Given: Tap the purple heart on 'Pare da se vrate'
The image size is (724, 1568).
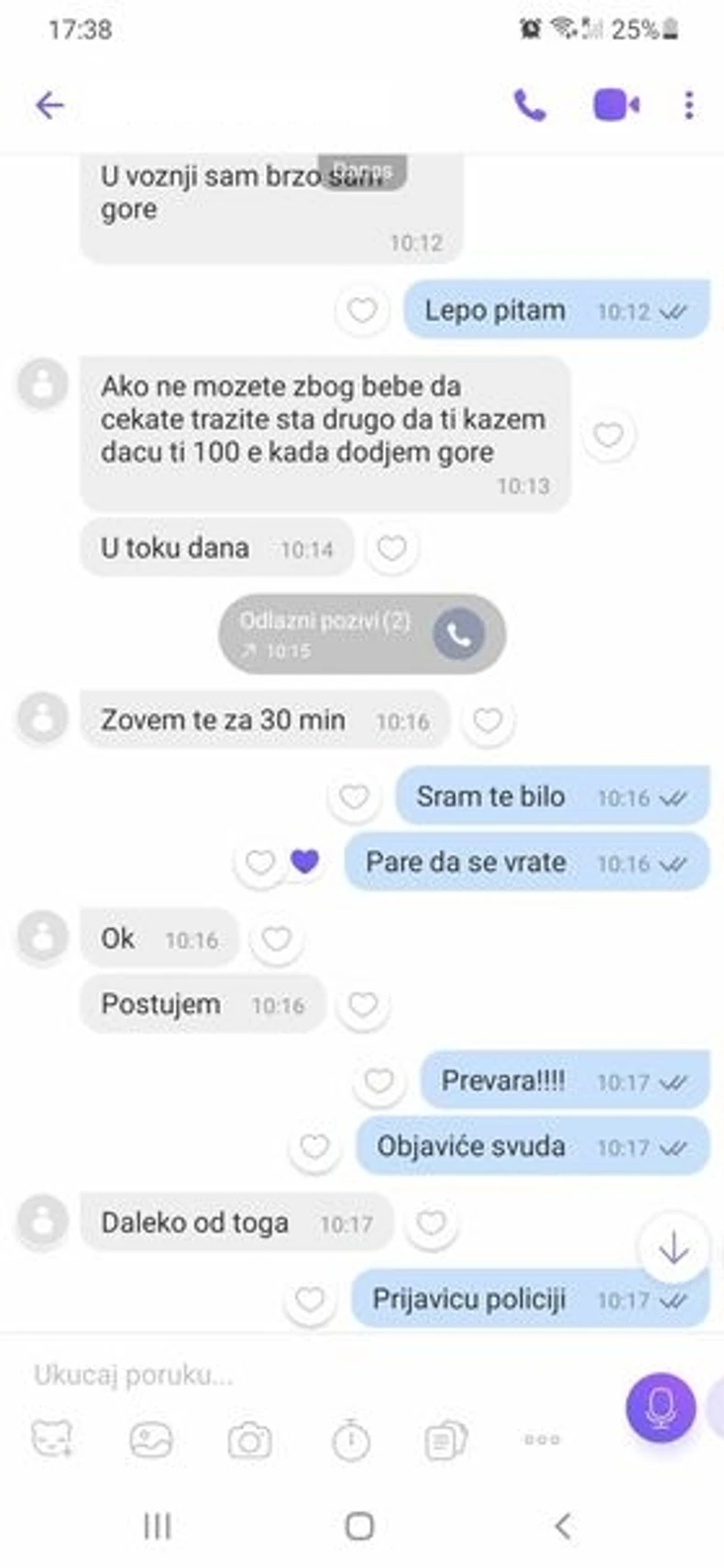Looking at the screenshot, I should click(x=303, y=861).
